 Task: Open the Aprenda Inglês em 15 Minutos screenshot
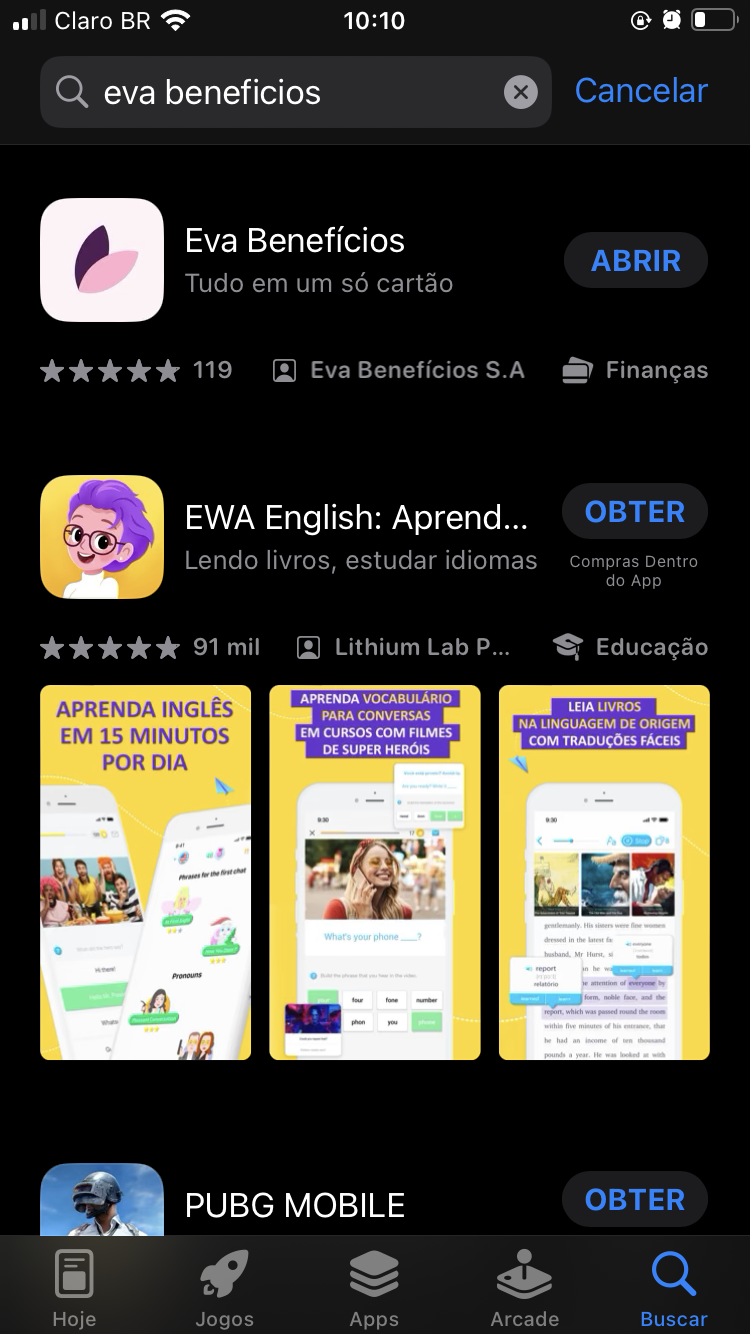pos(146,872)
